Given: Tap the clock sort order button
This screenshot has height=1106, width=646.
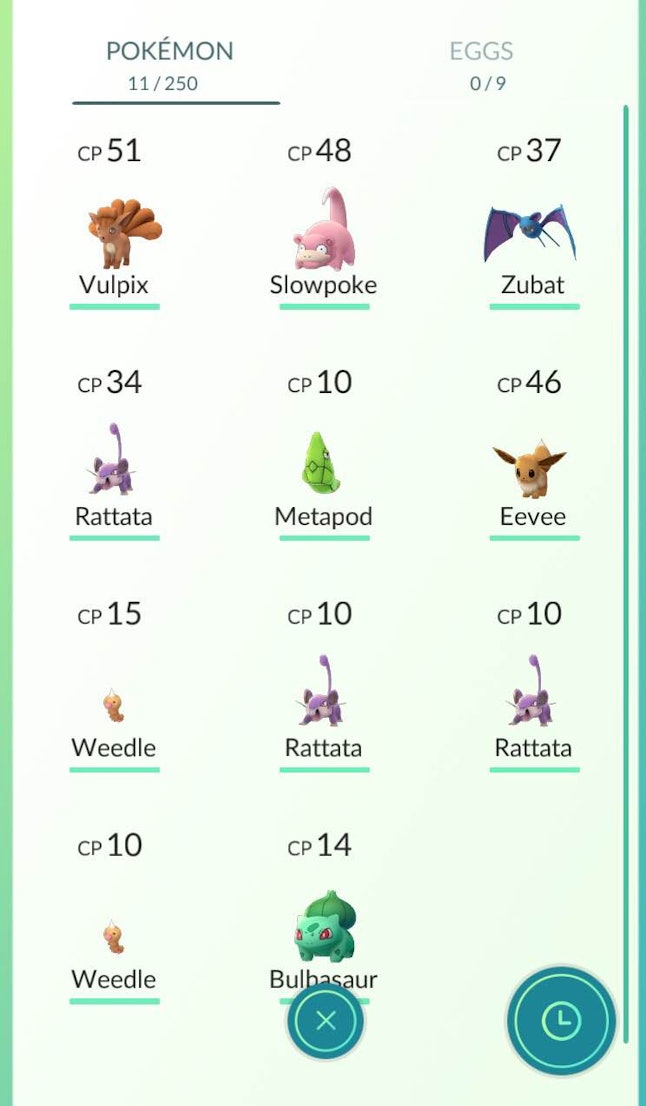Looking at the screenshot, I should point(561,1020).
